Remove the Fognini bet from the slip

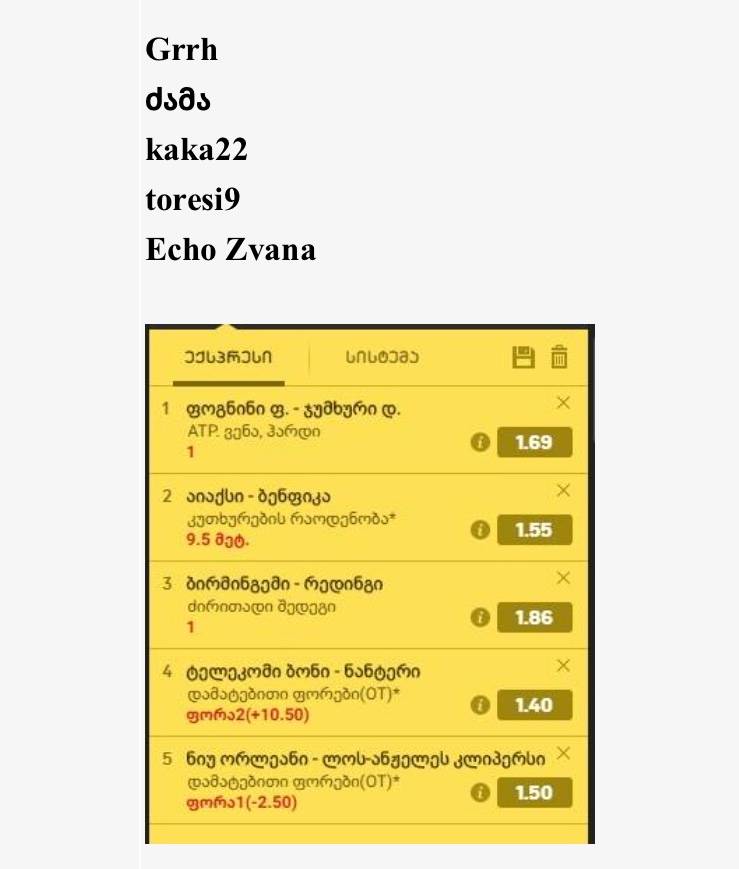(x=563, y=404)
